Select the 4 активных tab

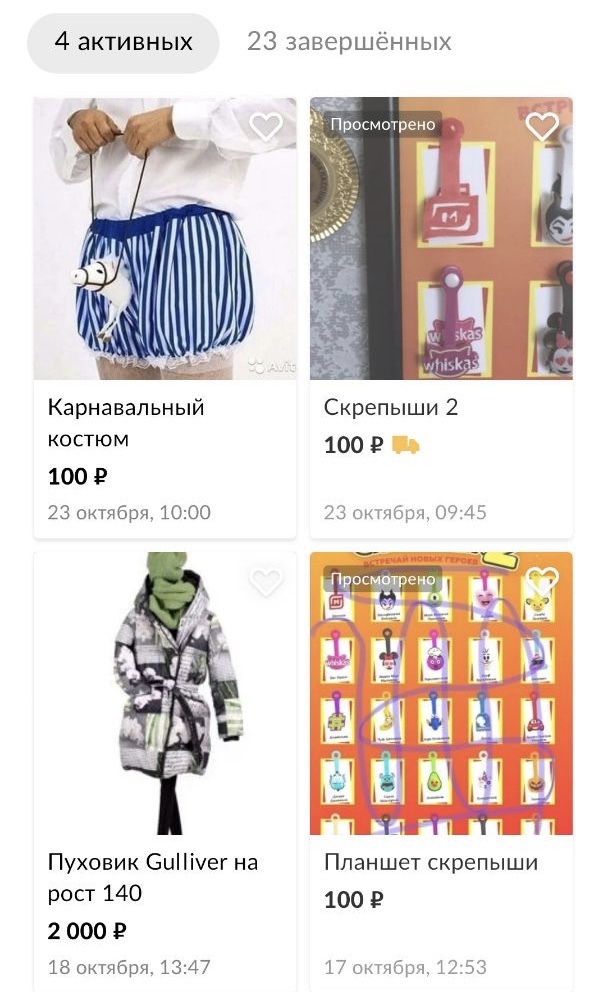click(123, 42)
